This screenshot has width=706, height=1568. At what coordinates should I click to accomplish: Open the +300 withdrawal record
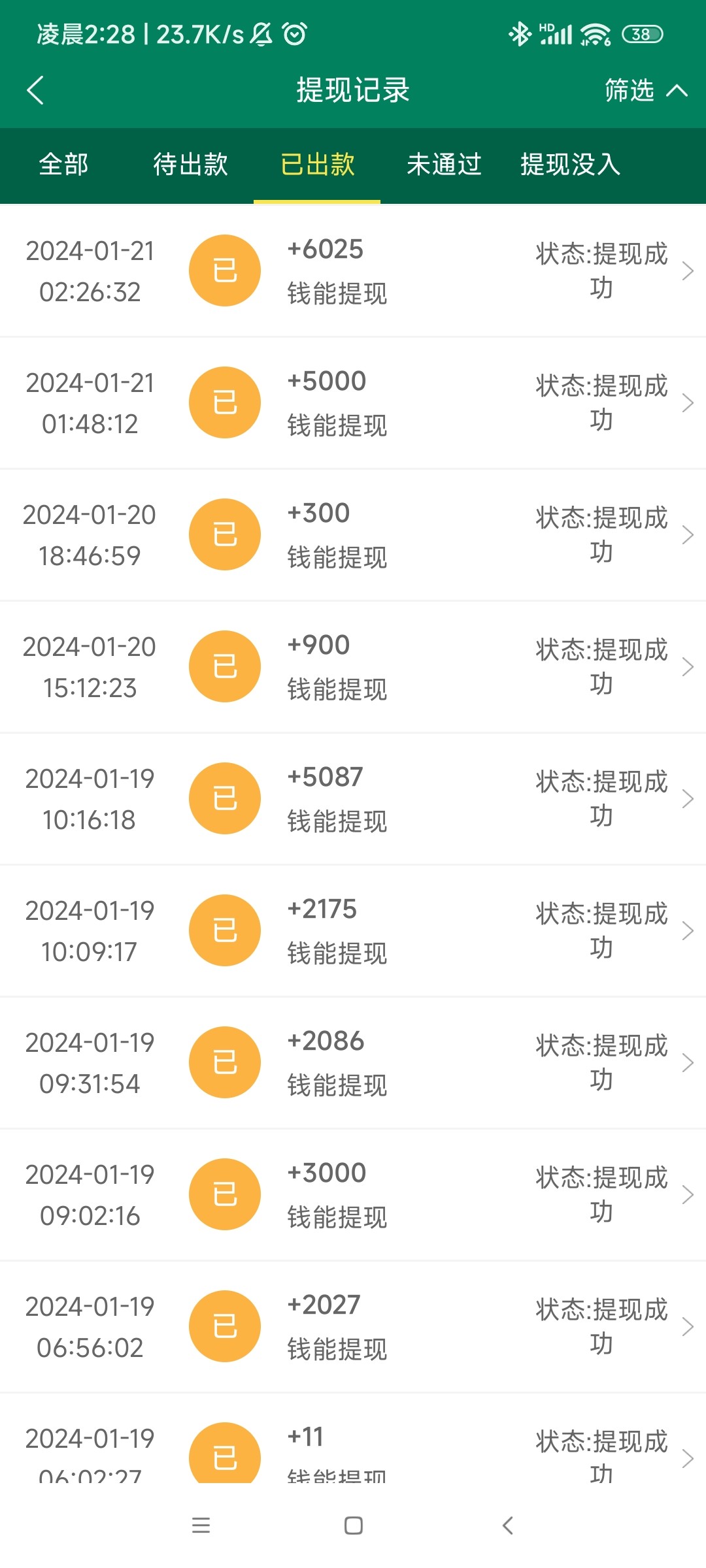pos(353,534)
